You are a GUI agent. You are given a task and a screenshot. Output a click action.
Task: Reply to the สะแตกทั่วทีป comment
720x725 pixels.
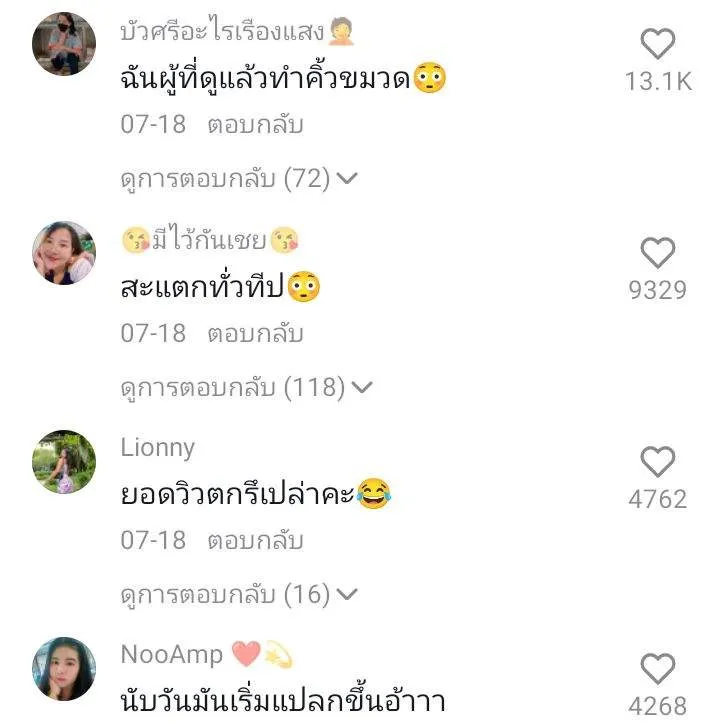point(255,334)
